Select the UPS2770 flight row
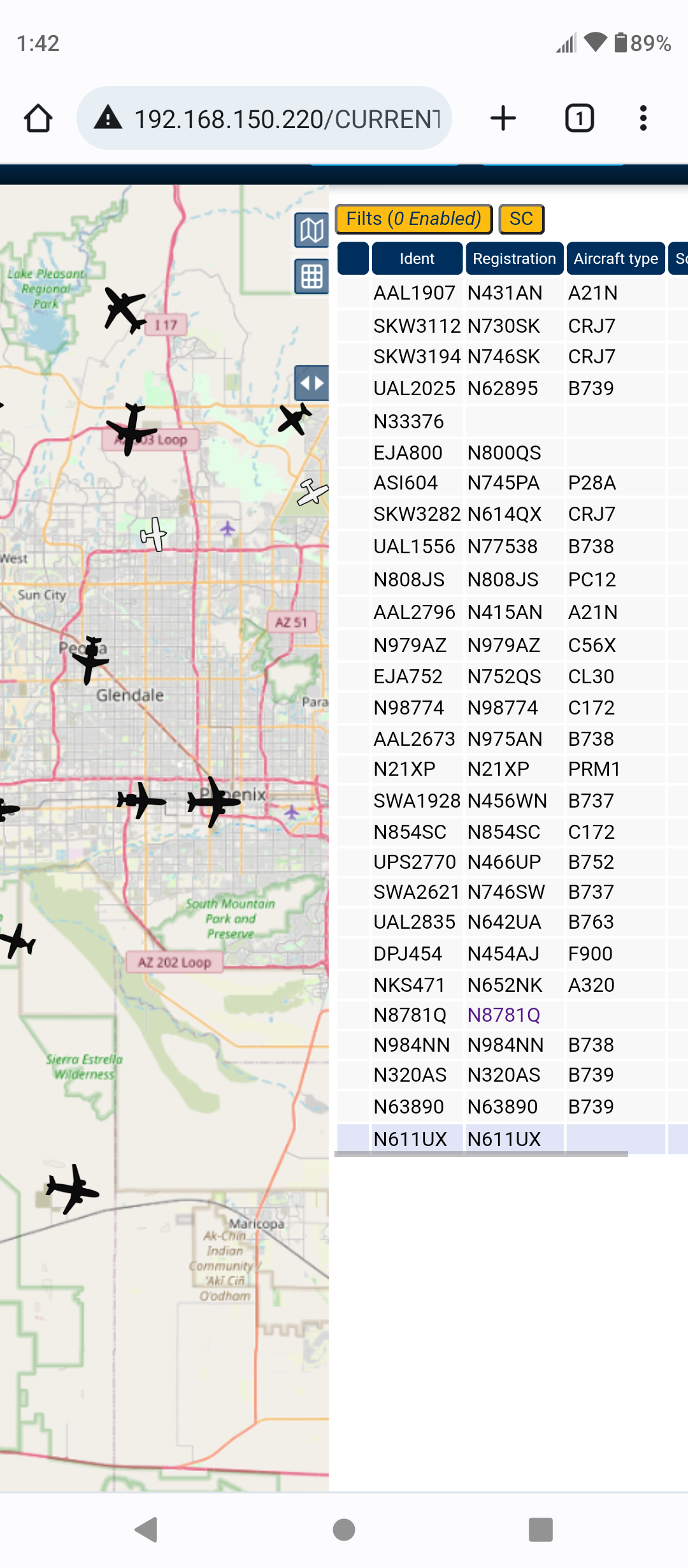This screenshot has width=688, height=1568. [512, 862]
